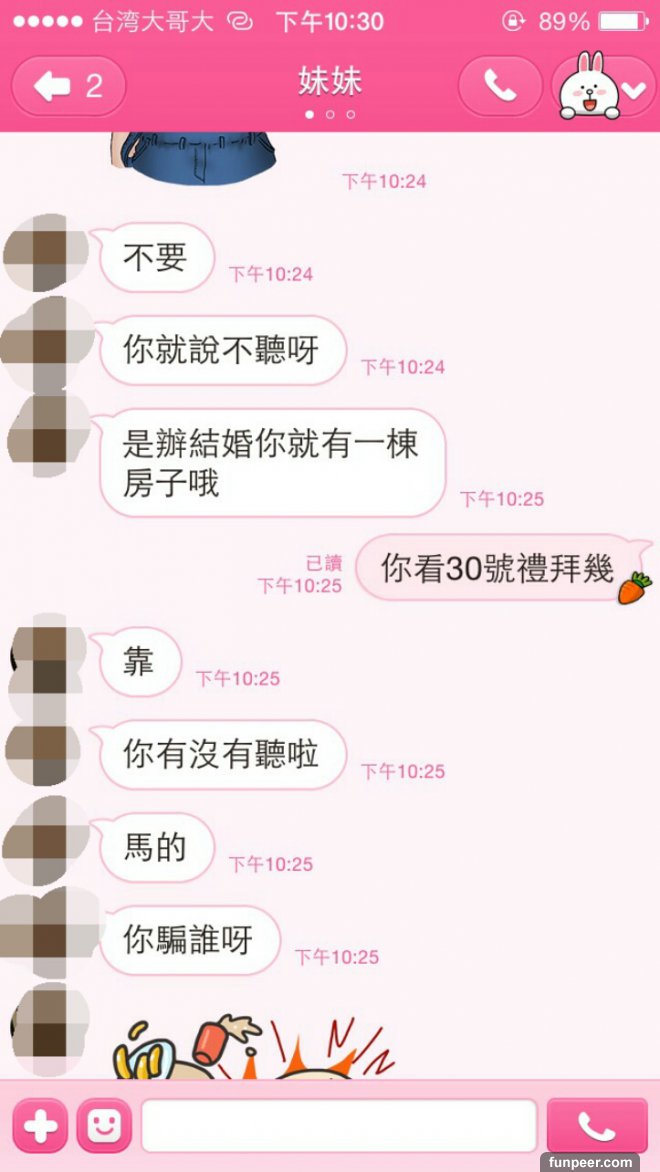This screenshot has width=660, height=1172.
Task: Start a voice call from the header
Action: pyautogui.click(x=499, y=87)
